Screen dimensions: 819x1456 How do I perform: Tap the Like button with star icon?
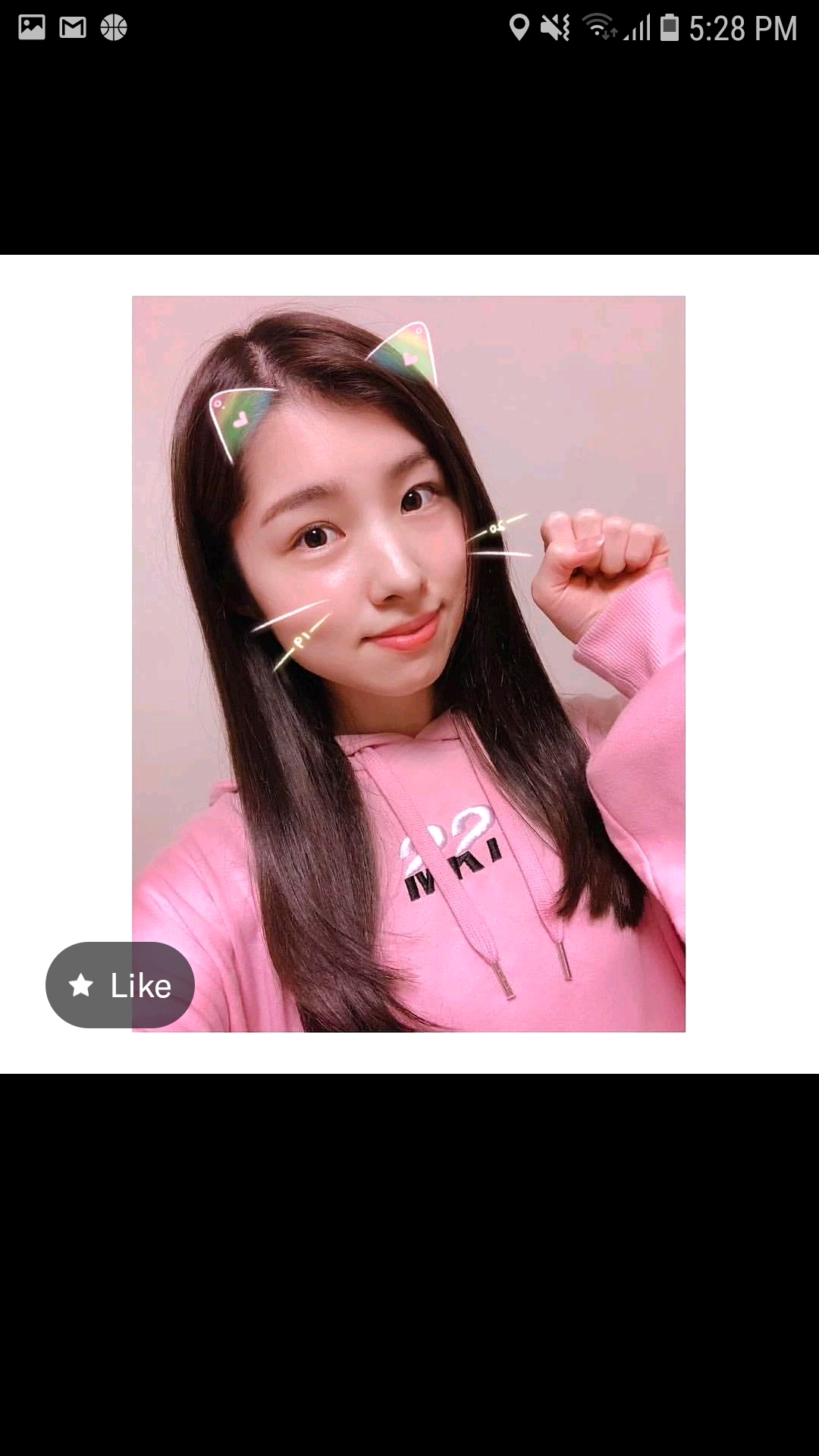point(120,985)
